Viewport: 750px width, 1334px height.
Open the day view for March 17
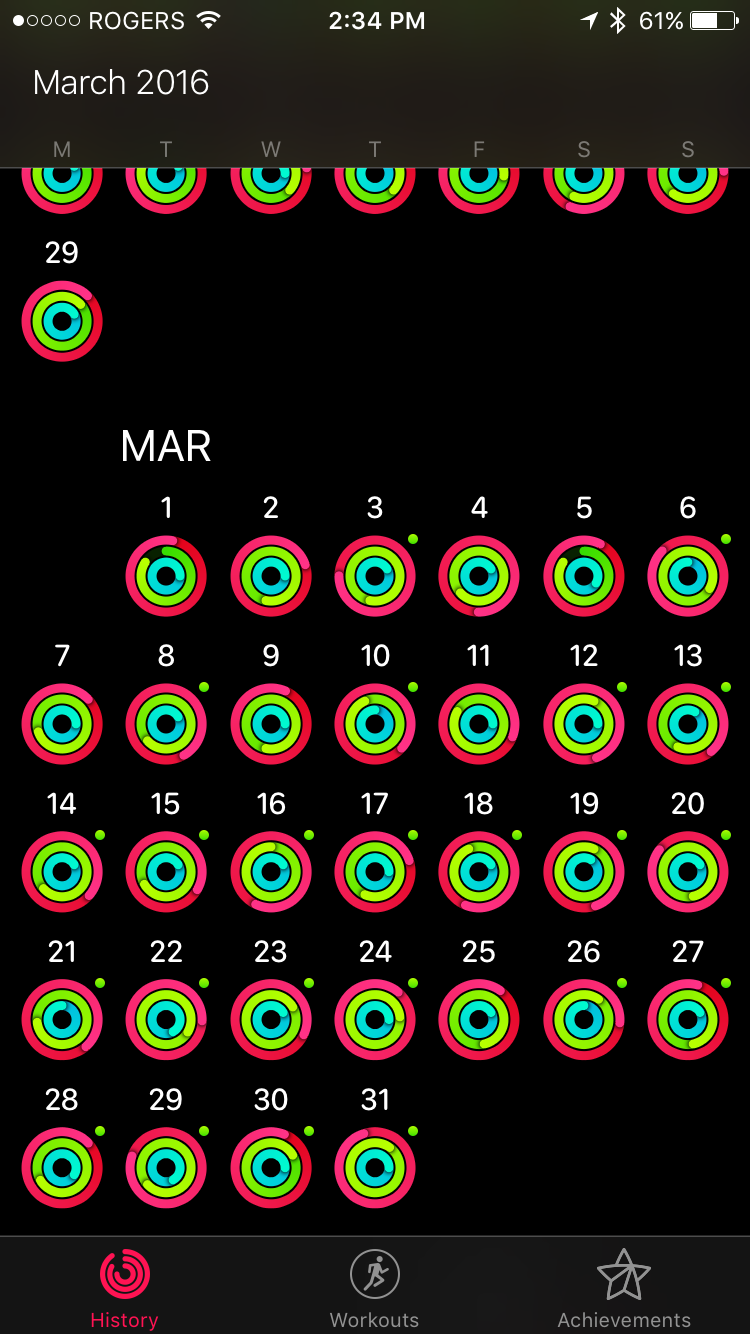(375, 872)
